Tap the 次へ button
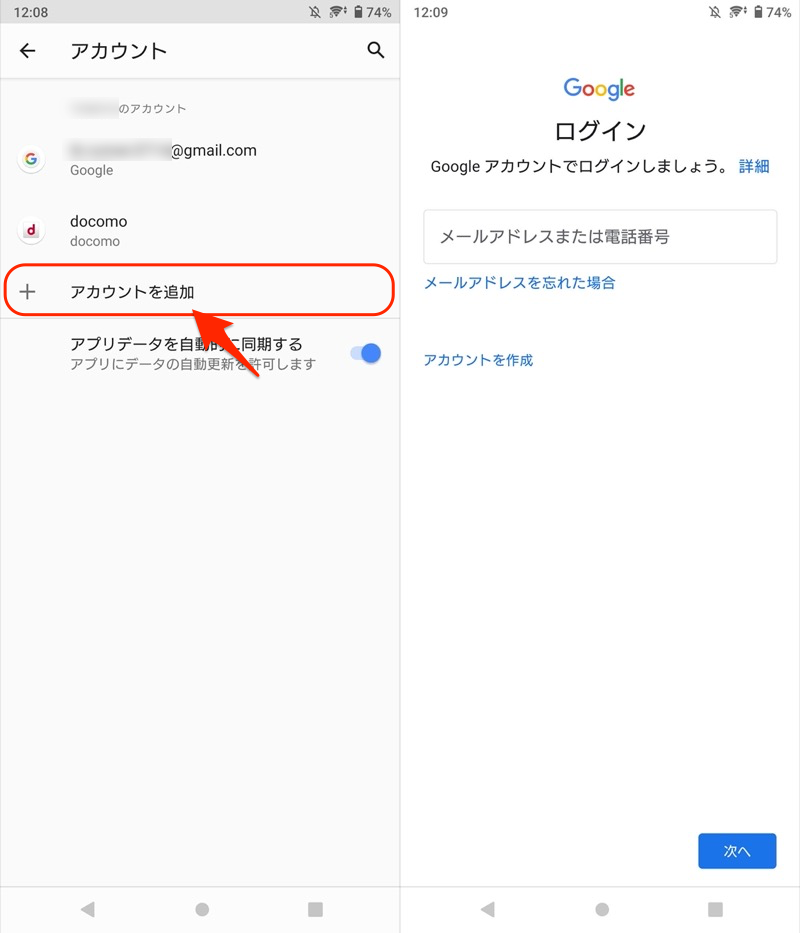This screenshot has height=933, width=800. pos(737,851)
